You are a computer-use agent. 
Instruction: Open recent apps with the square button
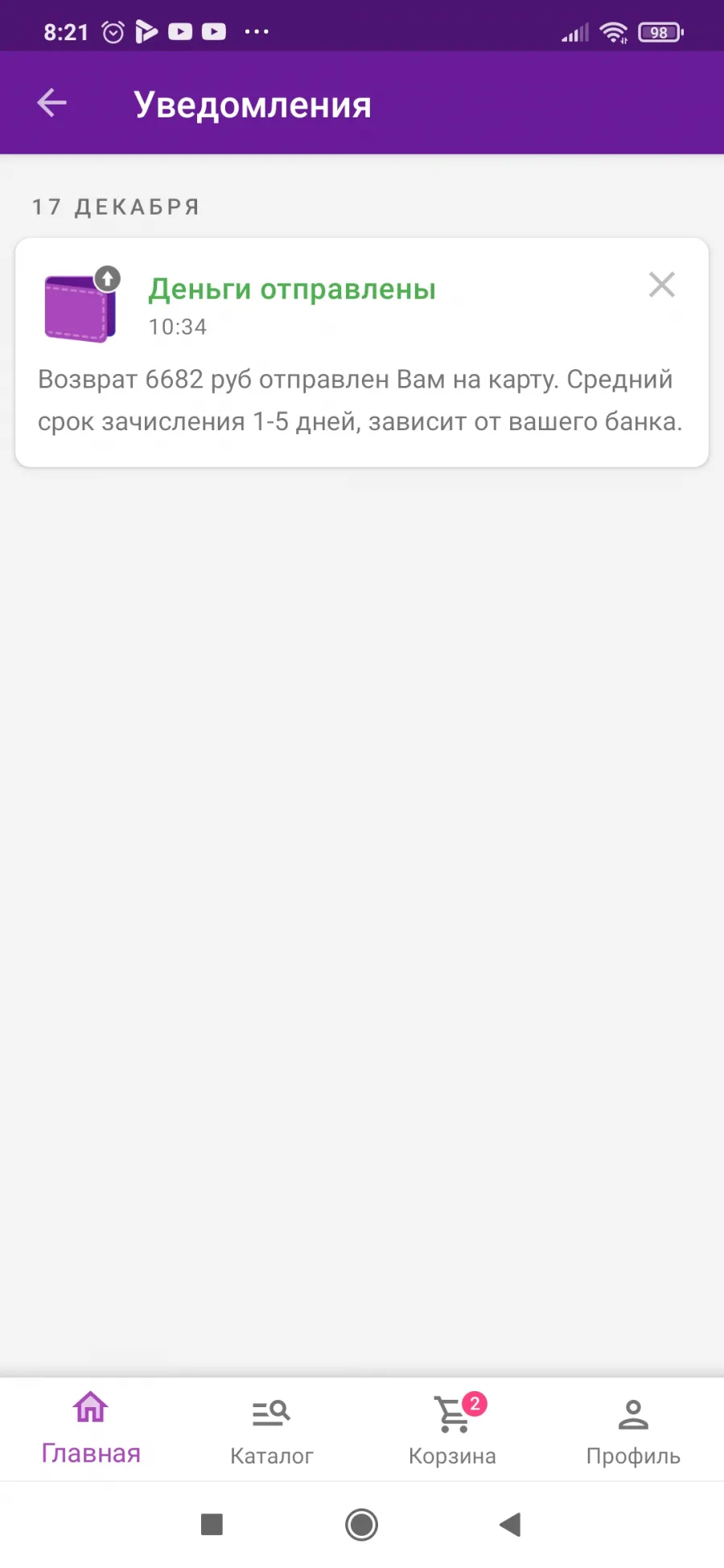[x=212, y=1525]
